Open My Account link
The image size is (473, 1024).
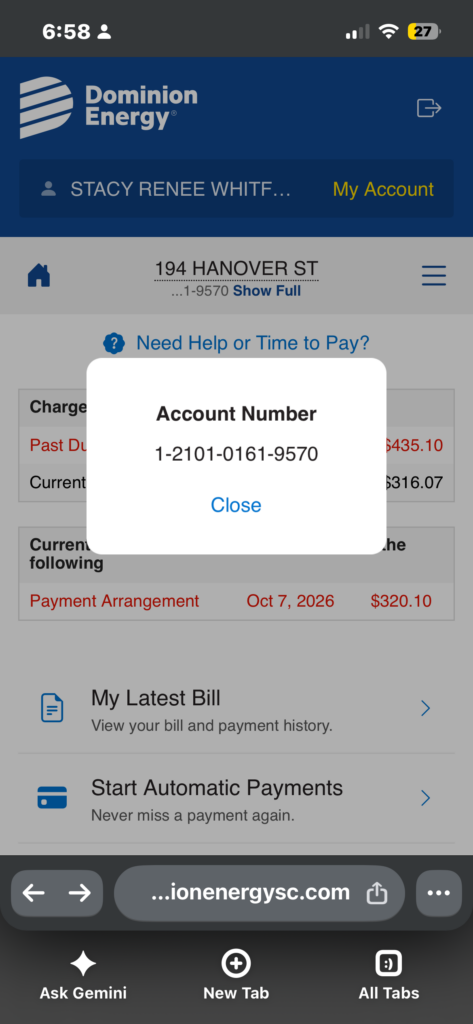pos(383,189)
